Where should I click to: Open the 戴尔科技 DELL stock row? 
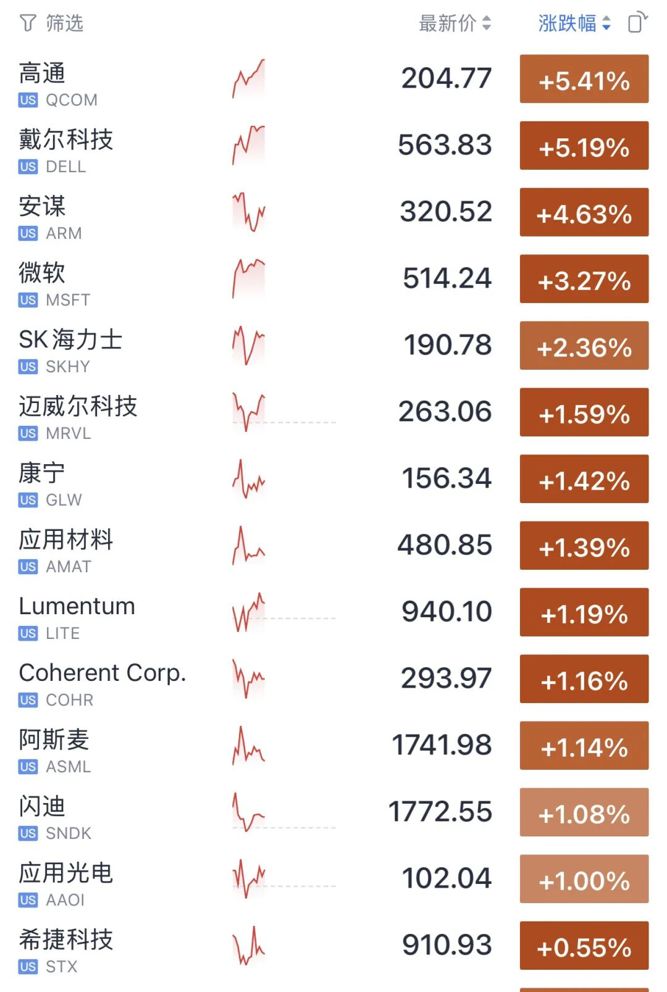(x=334, y=147)
